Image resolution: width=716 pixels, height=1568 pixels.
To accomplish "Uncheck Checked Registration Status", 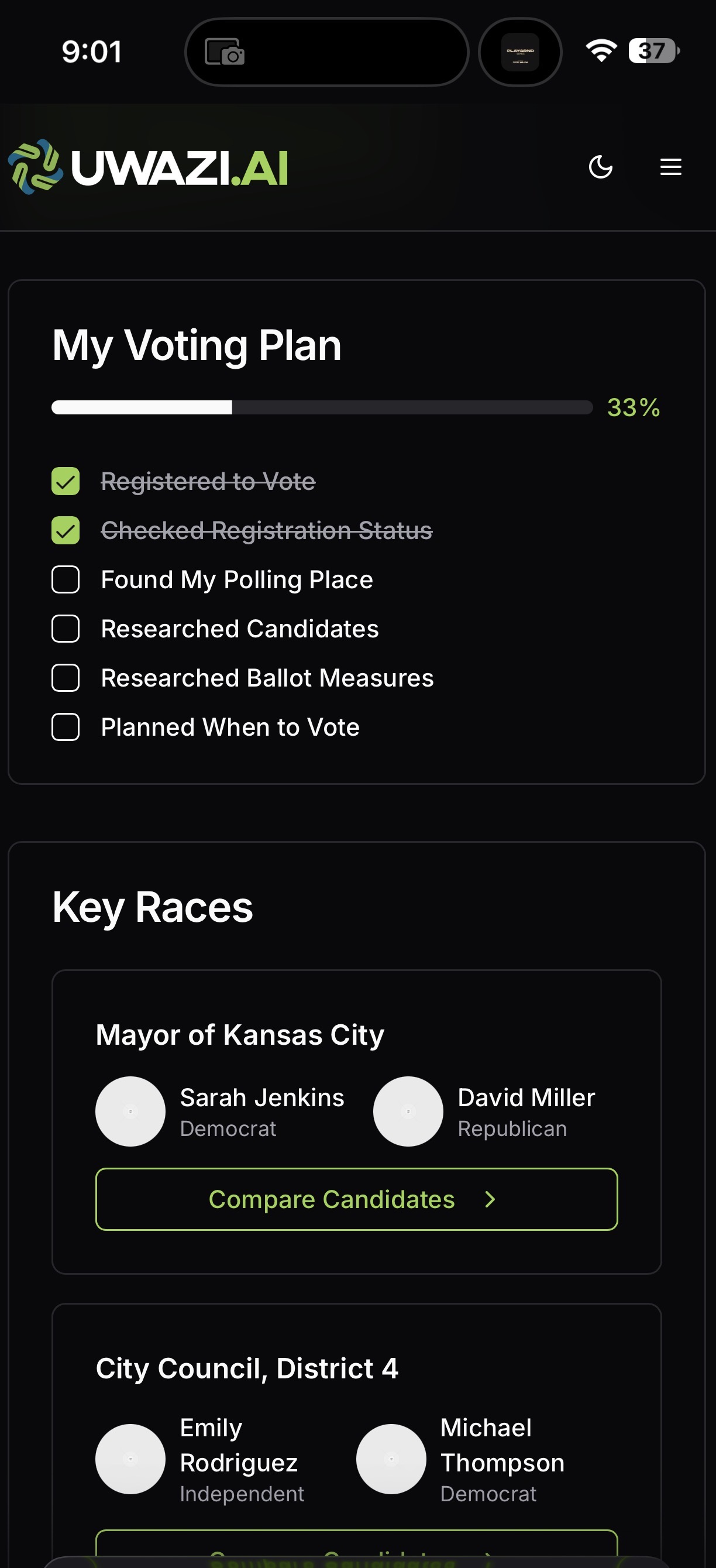I will click(66, 530).
